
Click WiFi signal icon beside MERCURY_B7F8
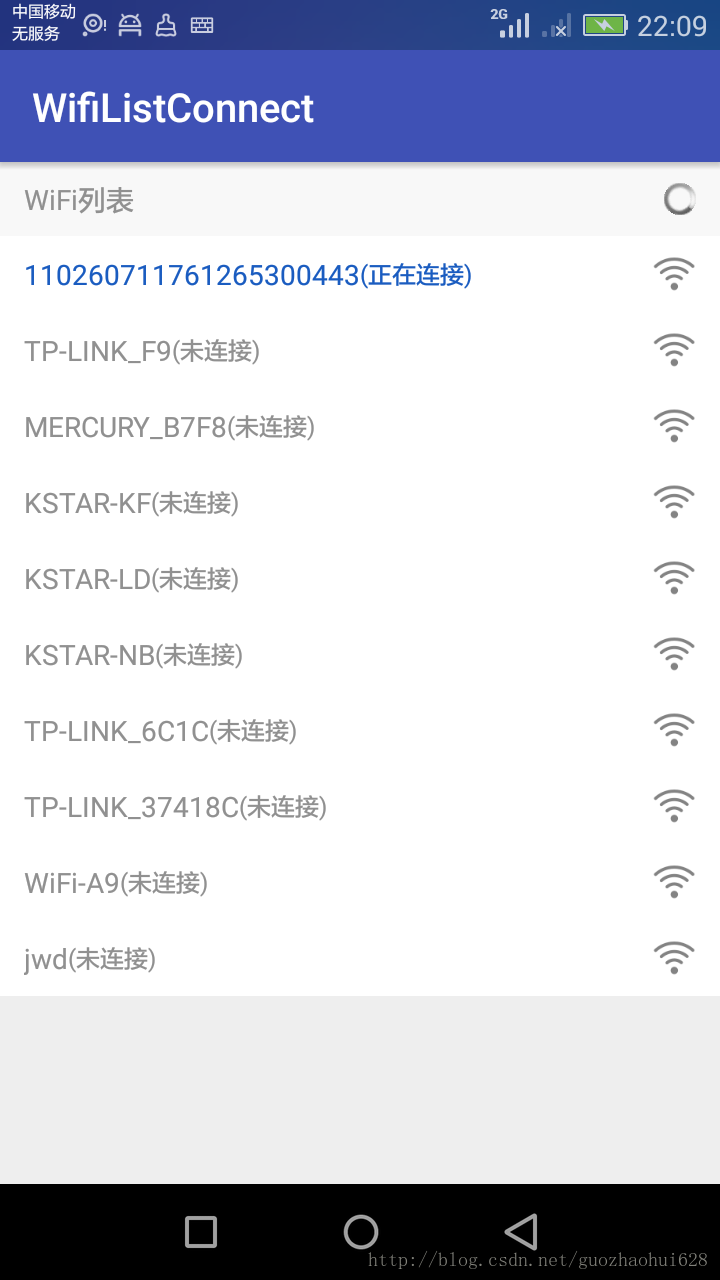coord(674,425)
